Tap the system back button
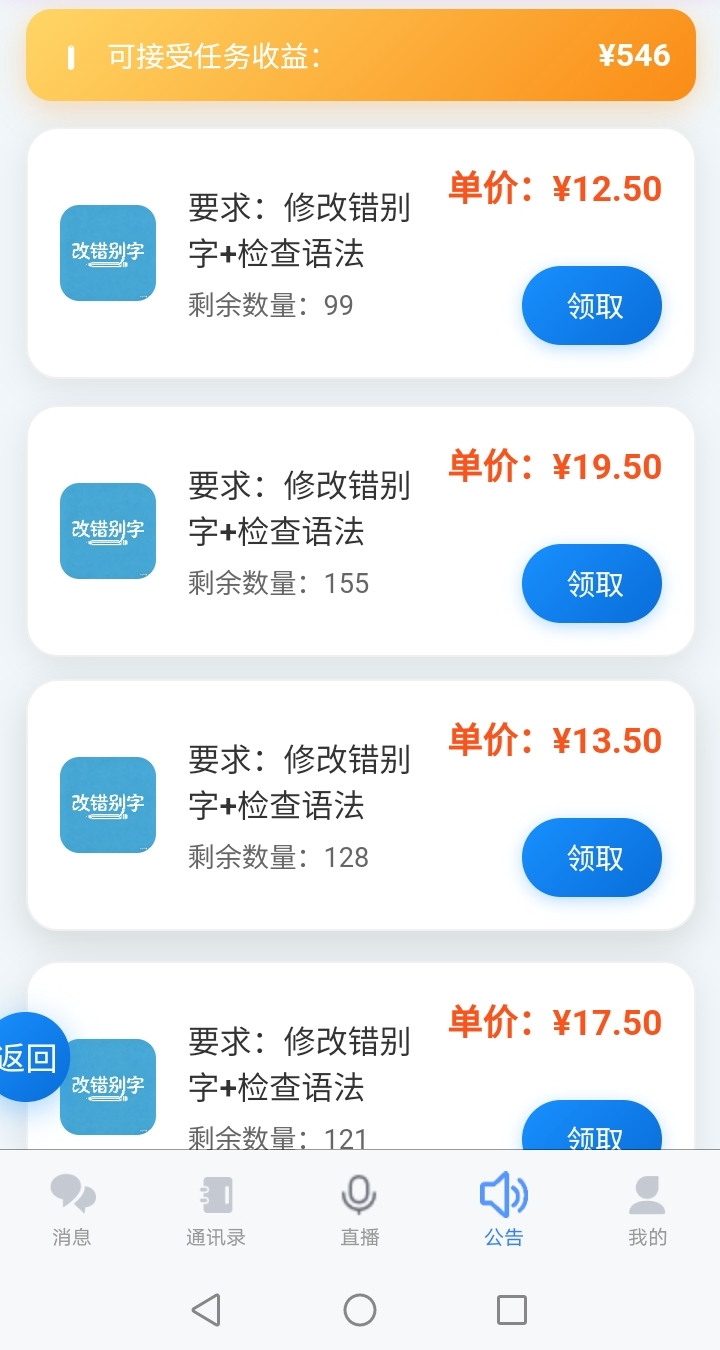The height and width of the screenshot is (1350, 720). [206, 1310]
